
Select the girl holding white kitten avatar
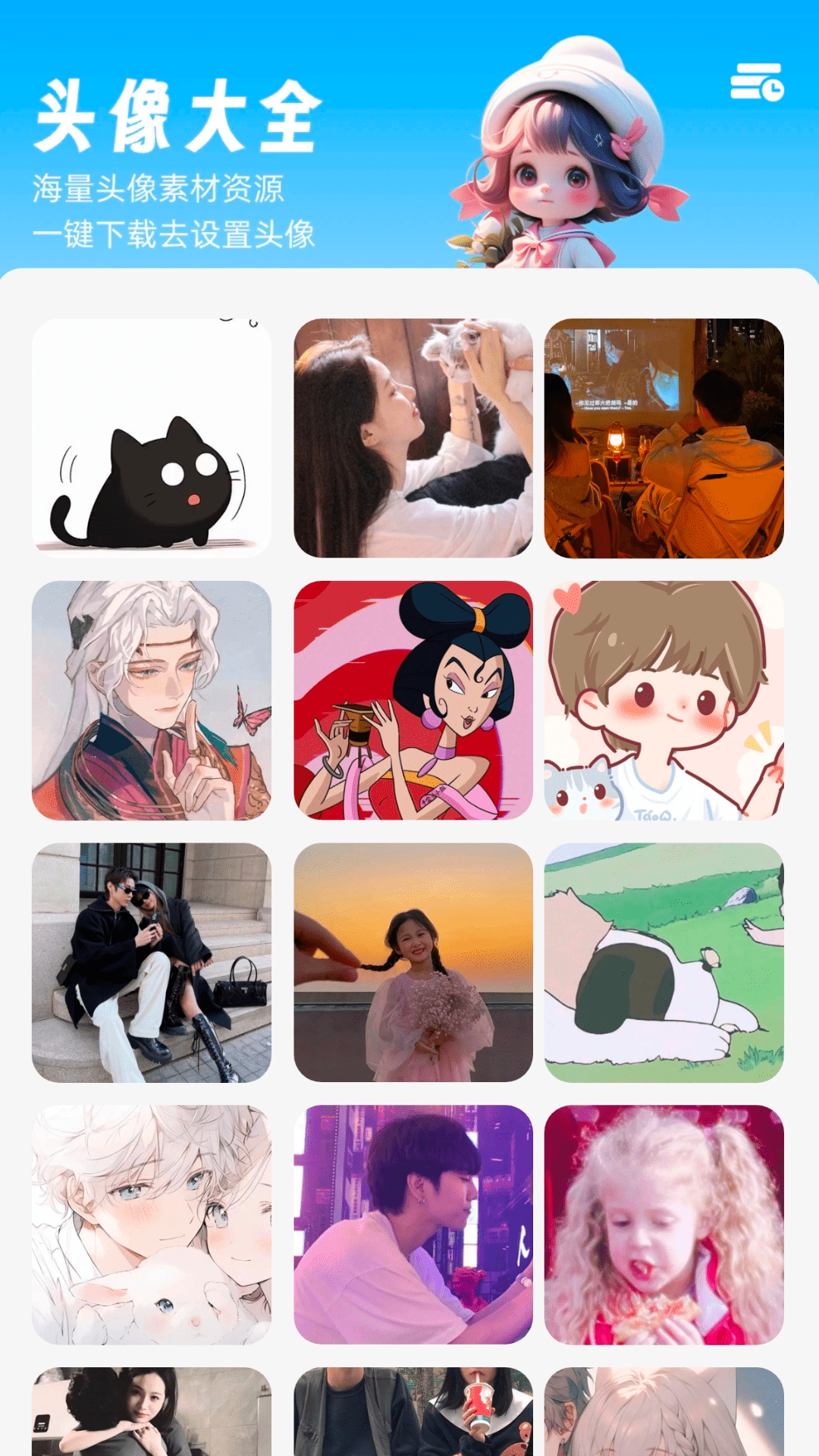(413, 438)
